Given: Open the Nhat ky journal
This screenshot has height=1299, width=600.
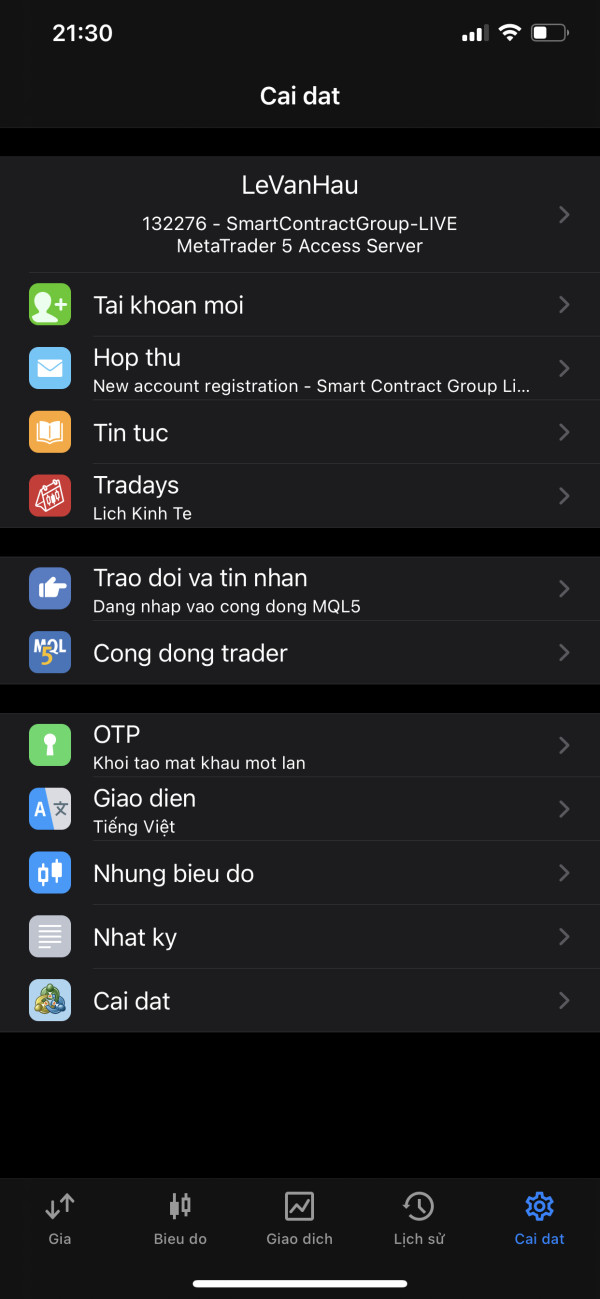Looking at the screenshot, I should (x=300, y=937).
